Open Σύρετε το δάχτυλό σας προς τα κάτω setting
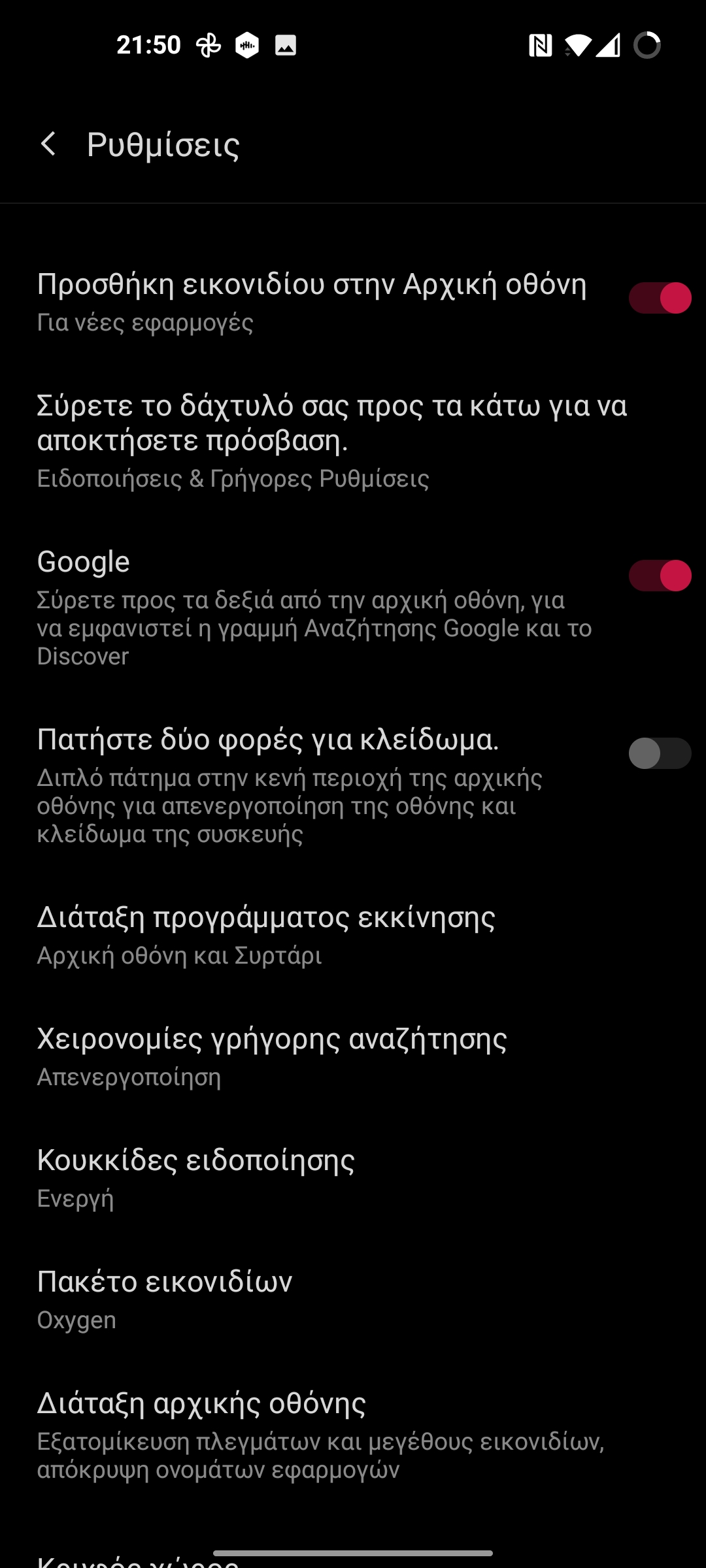Image resolution: width=706 pixels, height=1568 pixels. coord(353,440)
